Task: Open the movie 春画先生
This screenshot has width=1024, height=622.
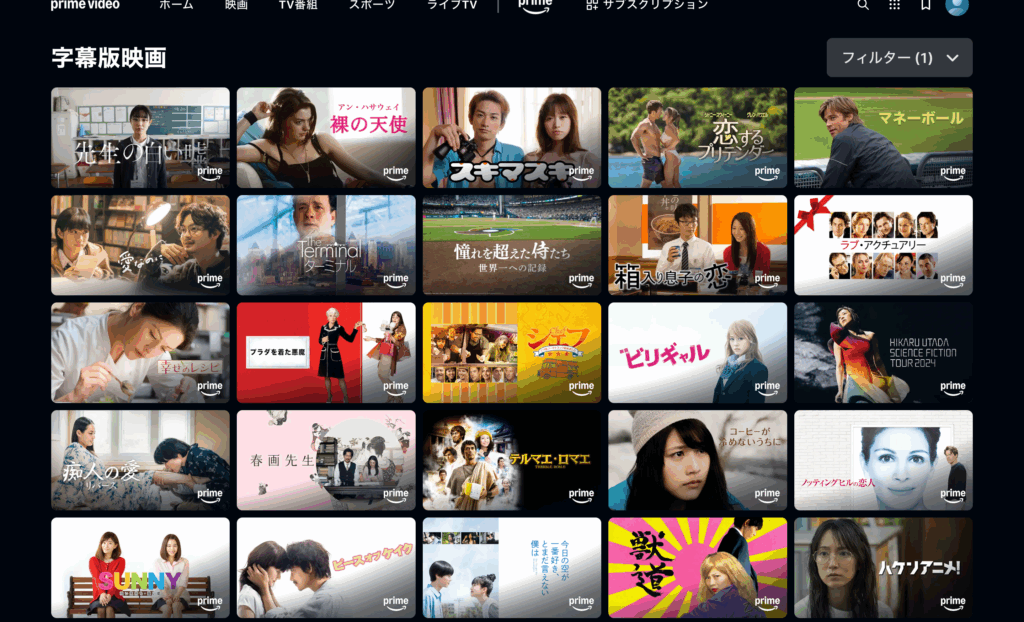Action: [326, 460]
